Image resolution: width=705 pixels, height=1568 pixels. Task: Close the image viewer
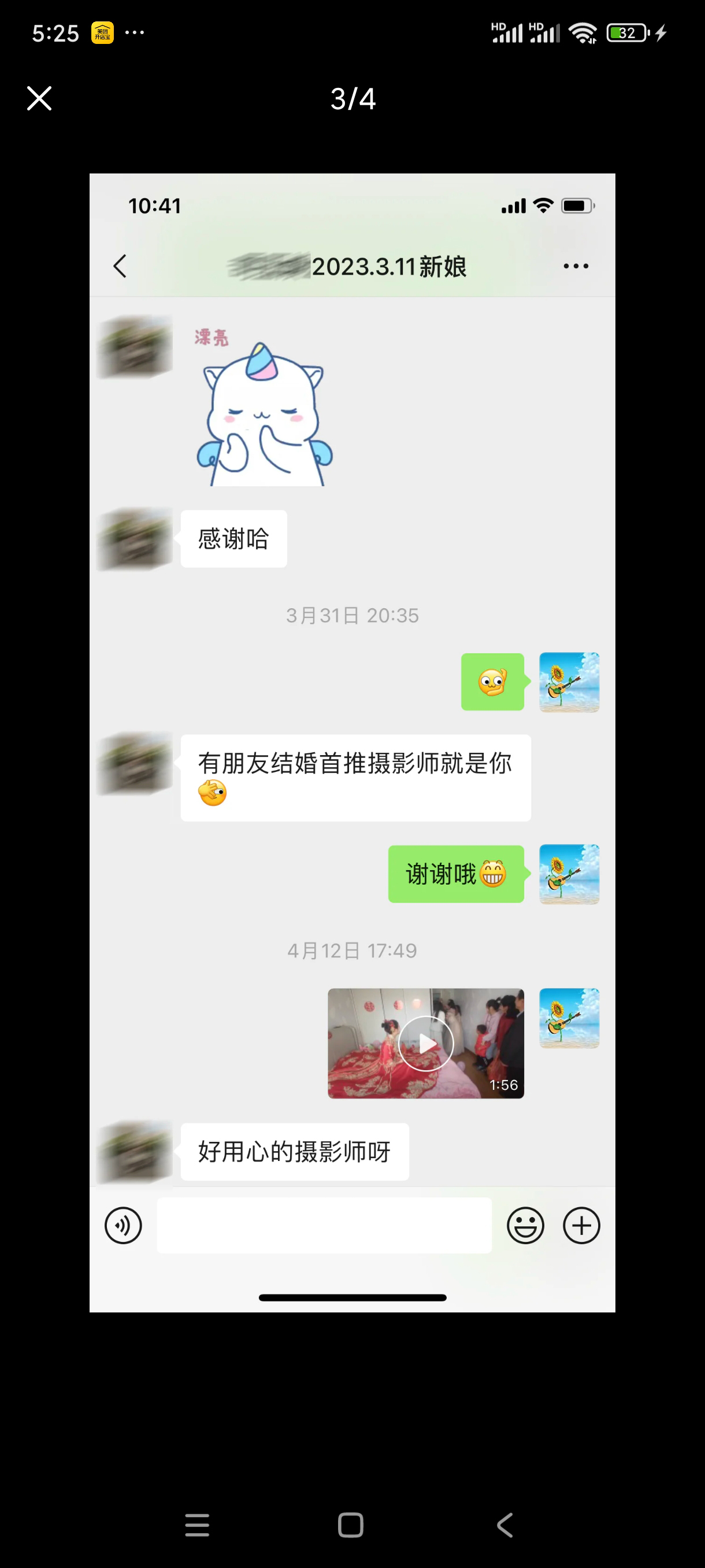click(x=39, y=98)
